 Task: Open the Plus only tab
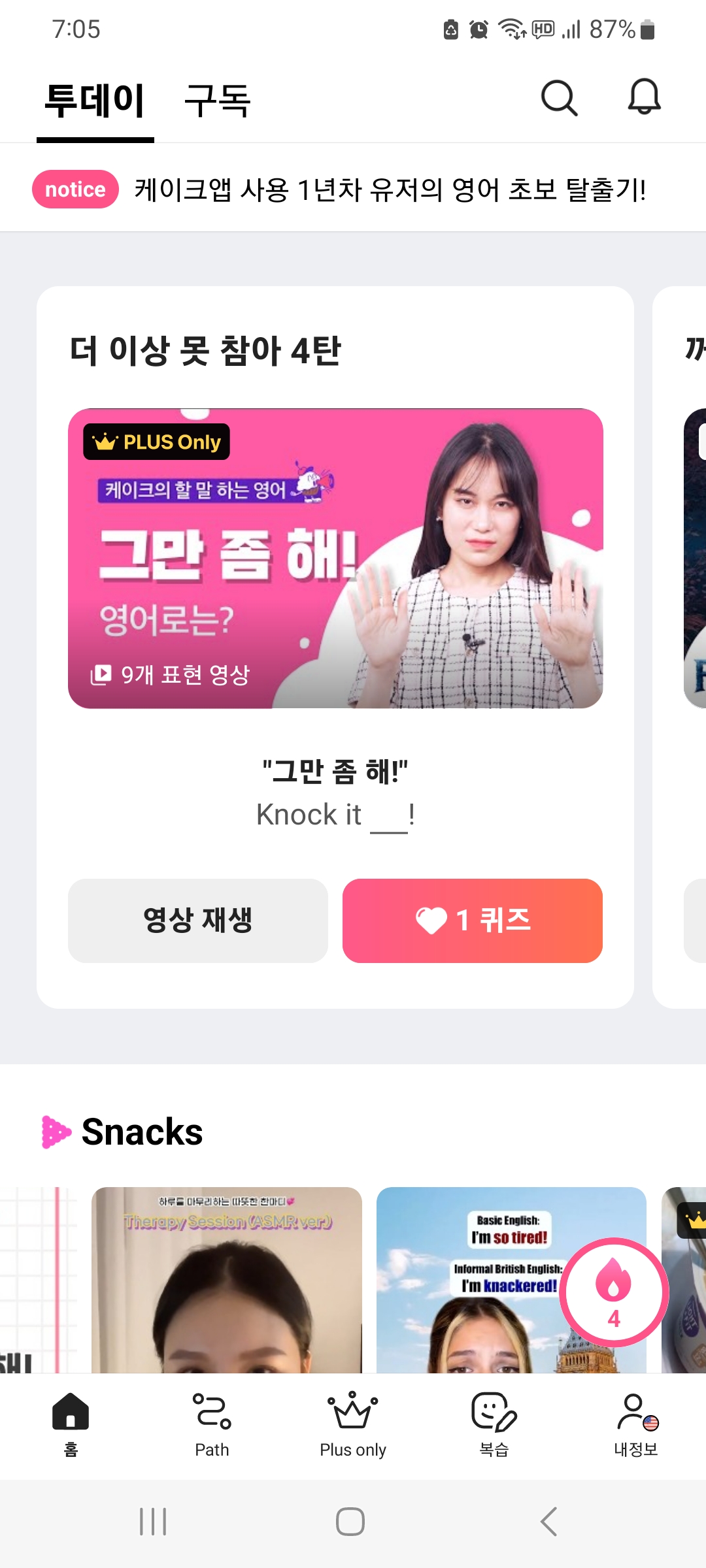click(x=353, y=1426)
